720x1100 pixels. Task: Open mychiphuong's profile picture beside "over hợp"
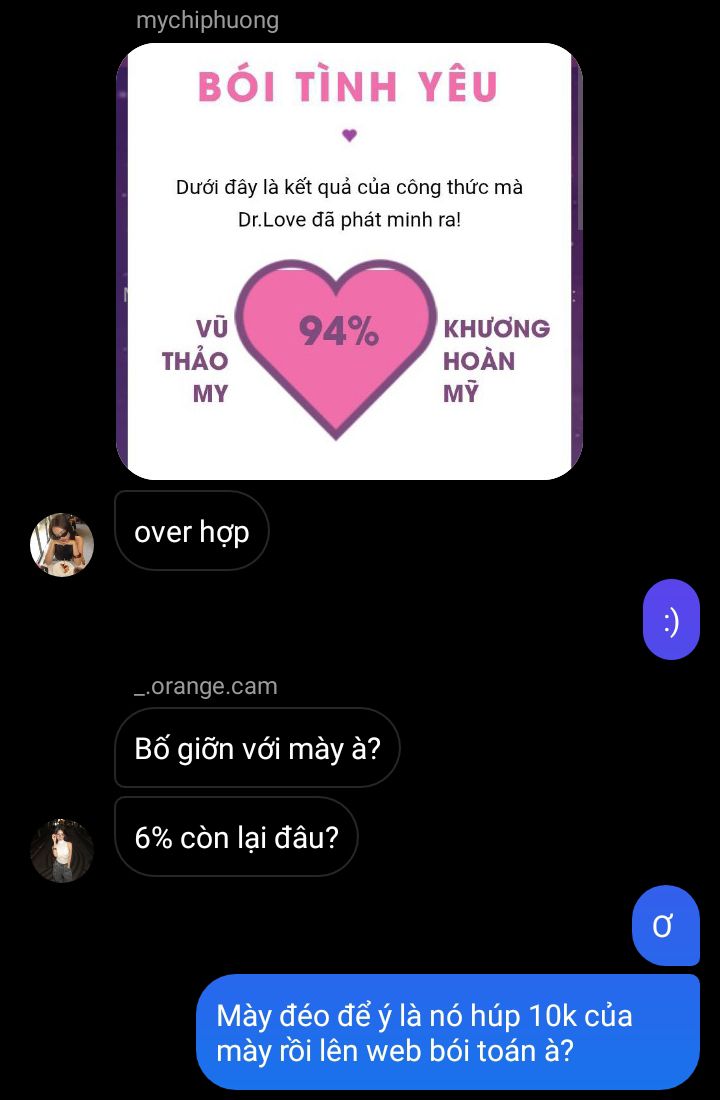pos(62,545)
